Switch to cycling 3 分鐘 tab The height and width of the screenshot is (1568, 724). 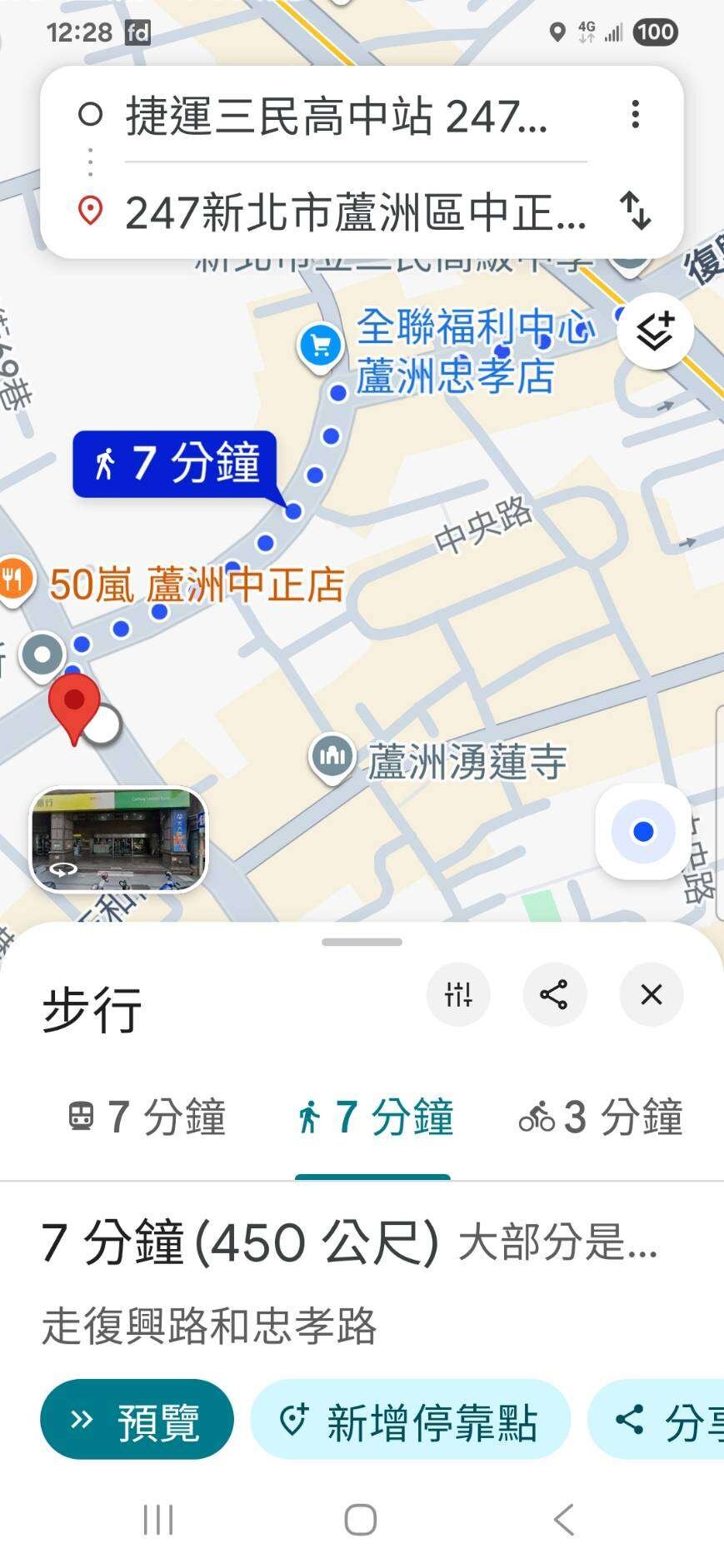tap(600, 1118)
